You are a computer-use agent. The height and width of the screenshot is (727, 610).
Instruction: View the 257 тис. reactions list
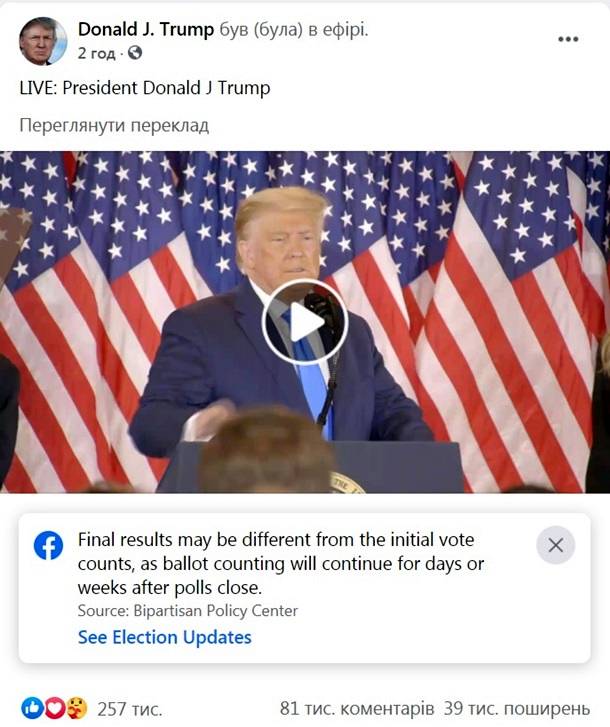[129, 708]
